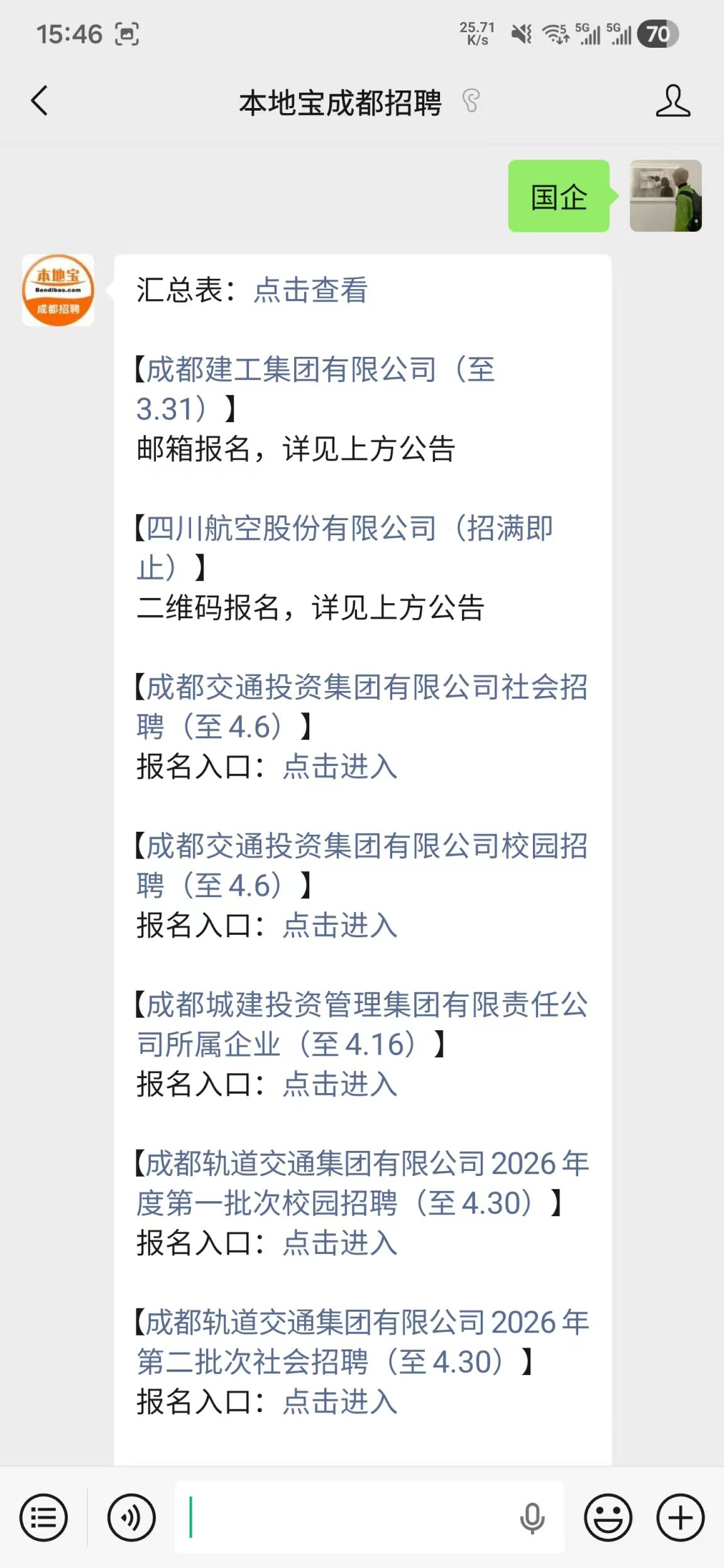Open the emoji picker
The width and height of the screenshot is (724, 1568).
coord(608,1518)
